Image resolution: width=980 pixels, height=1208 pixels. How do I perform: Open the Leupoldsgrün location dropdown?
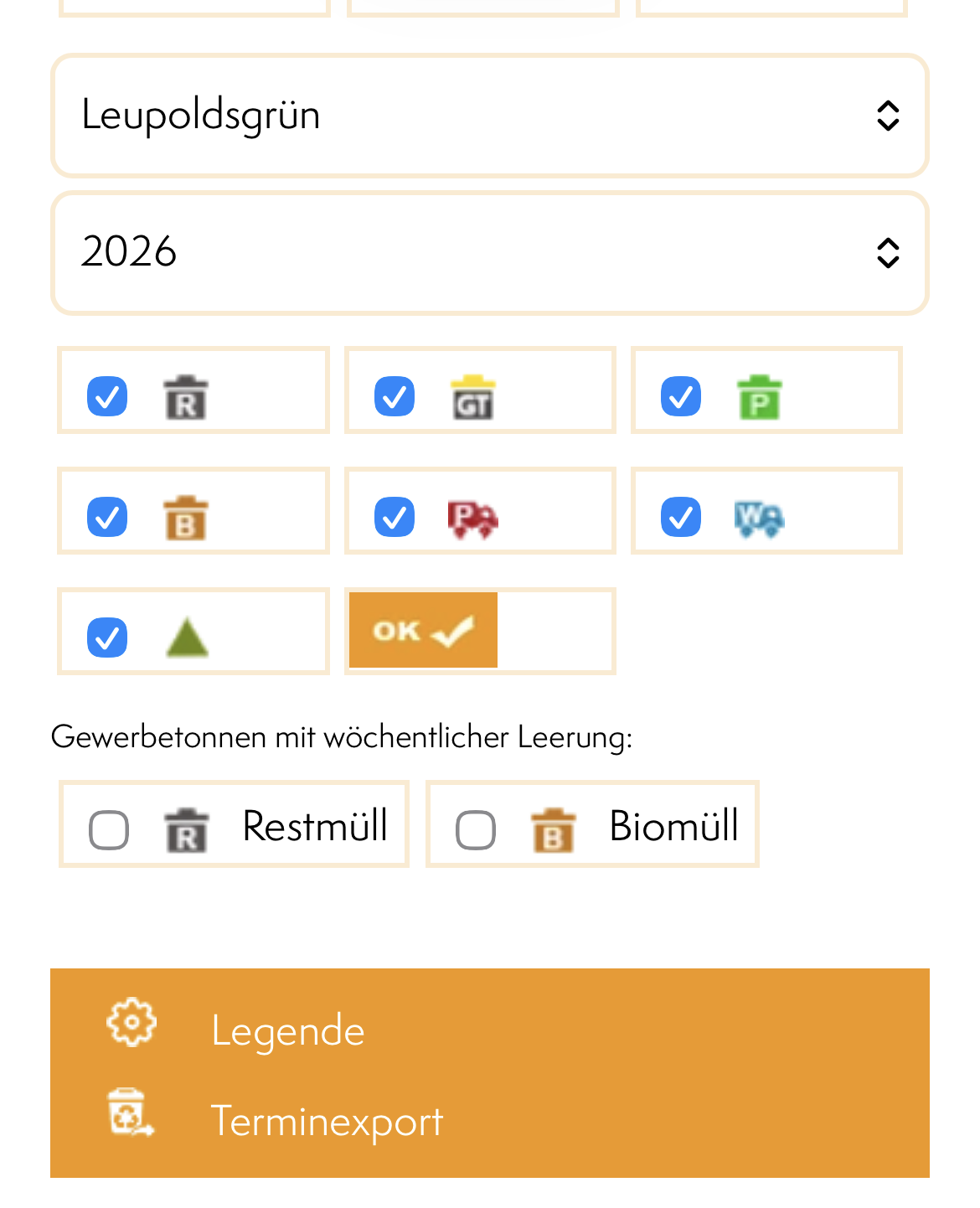click(x=489, y=116)
